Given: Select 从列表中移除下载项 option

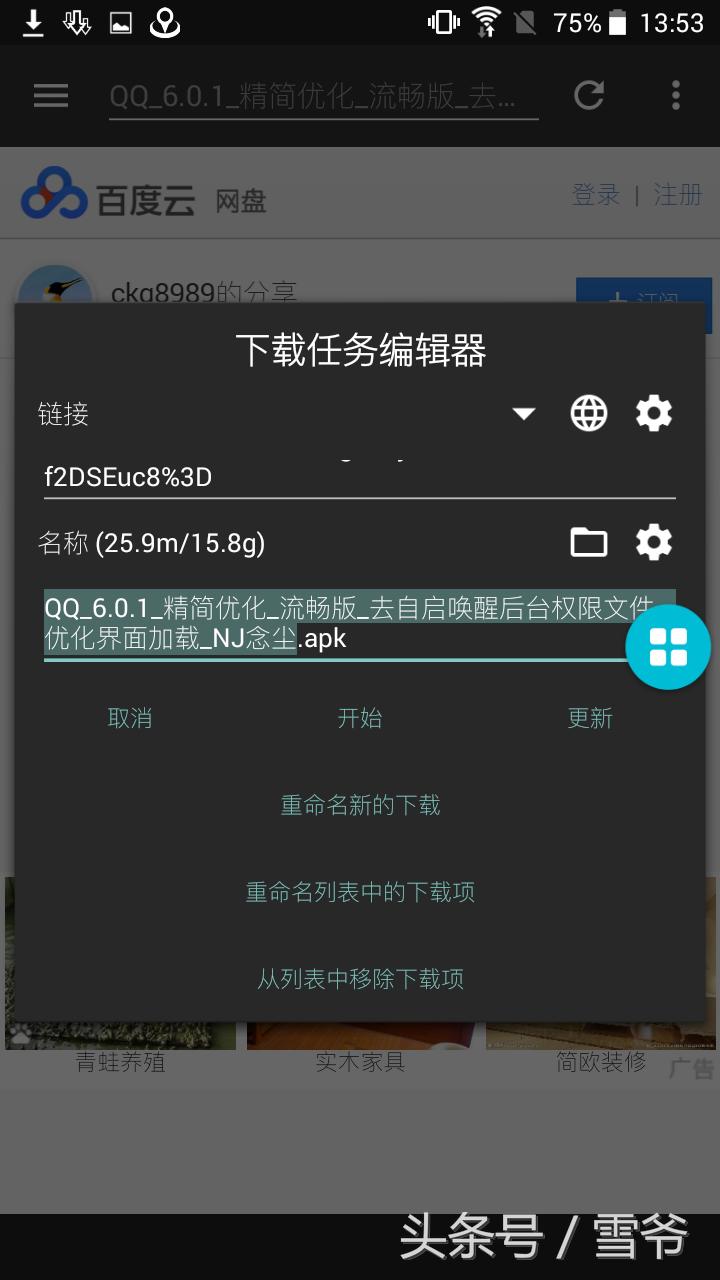Looking at the screenshot, I should pyautogui.click(x=360, y=980).
